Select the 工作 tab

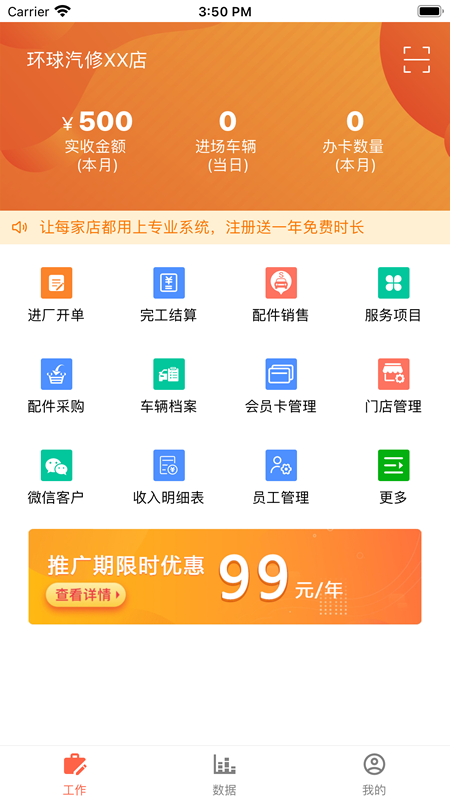75,774
